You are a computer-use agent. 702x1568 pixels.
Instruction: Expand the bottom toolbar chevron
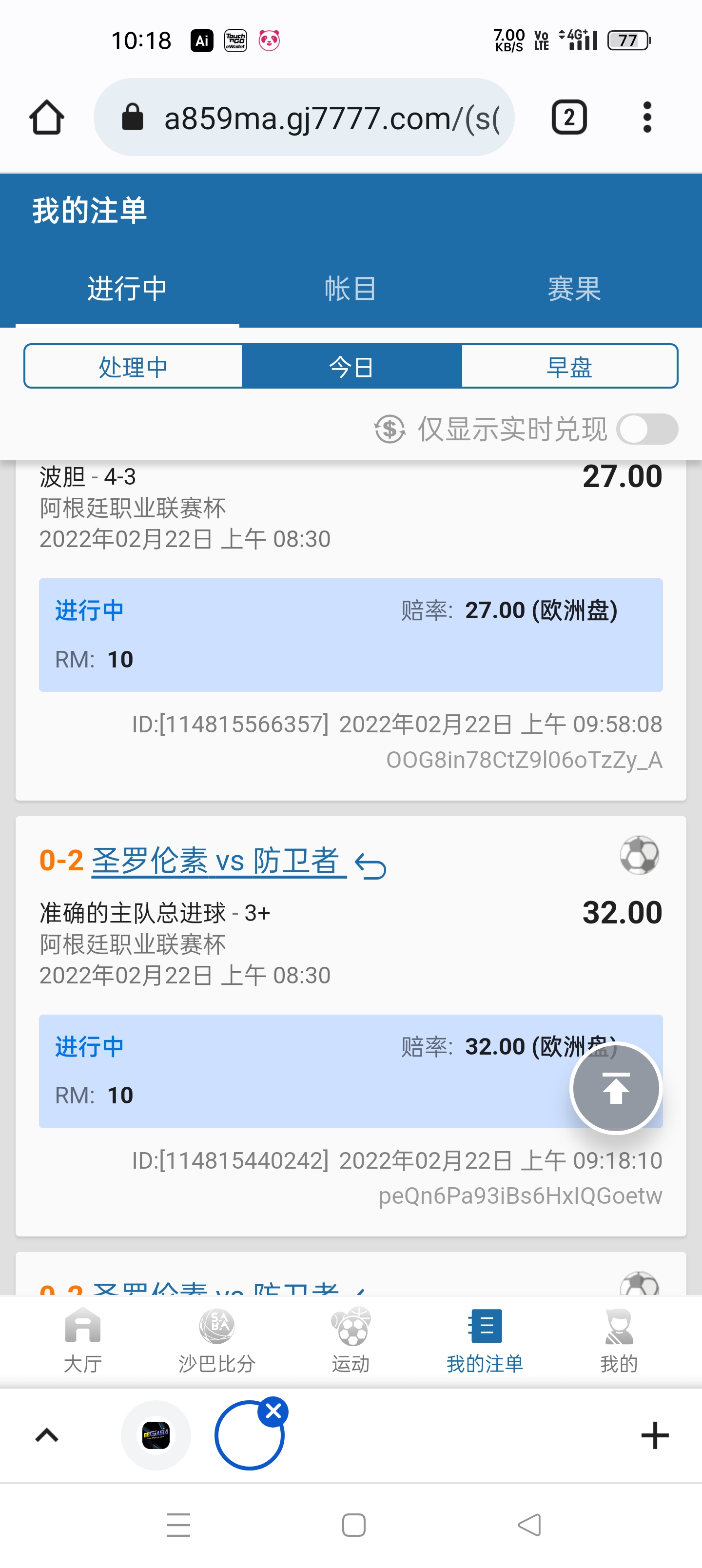click(x=47, y=1435)
